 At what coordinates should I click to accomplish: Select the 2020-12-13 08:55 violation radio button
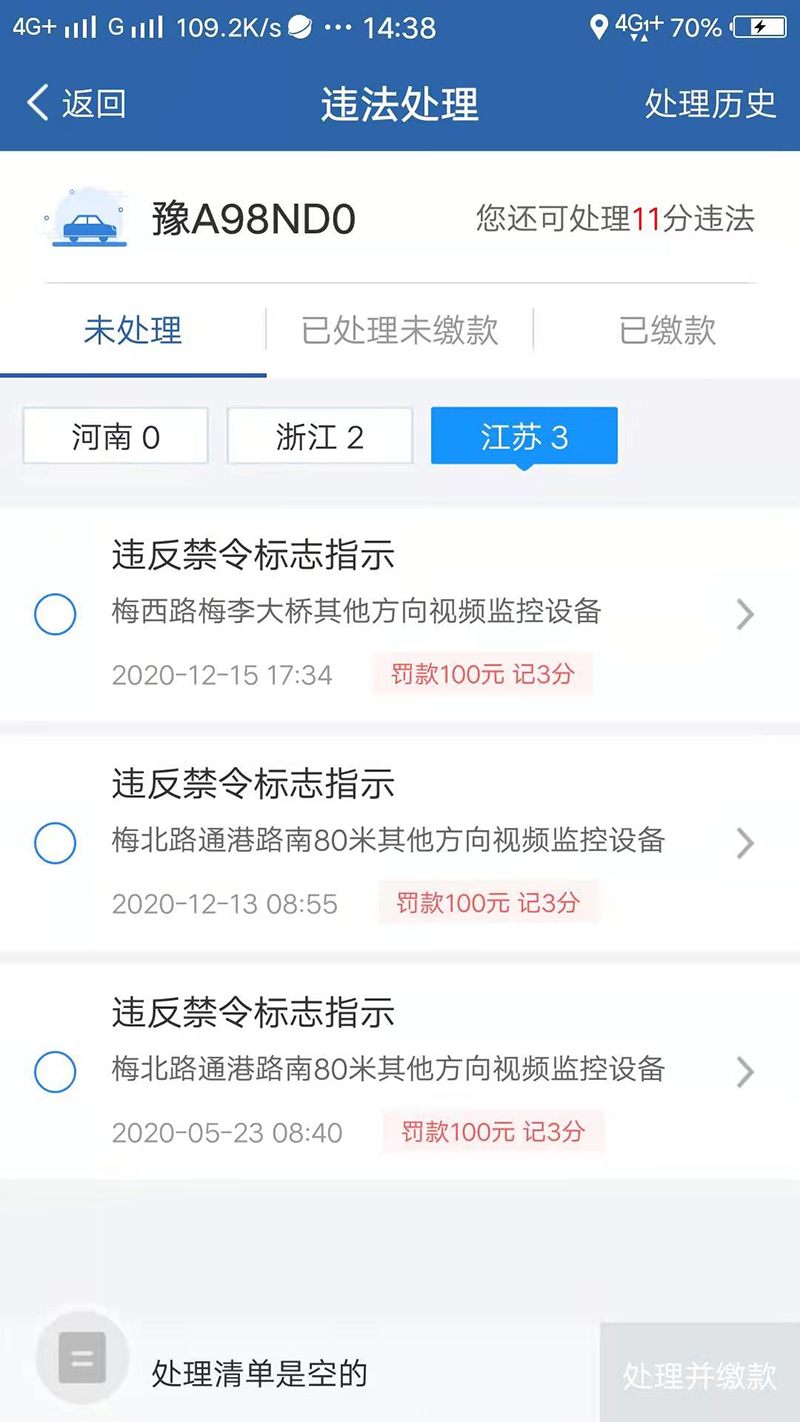[55, 843]
